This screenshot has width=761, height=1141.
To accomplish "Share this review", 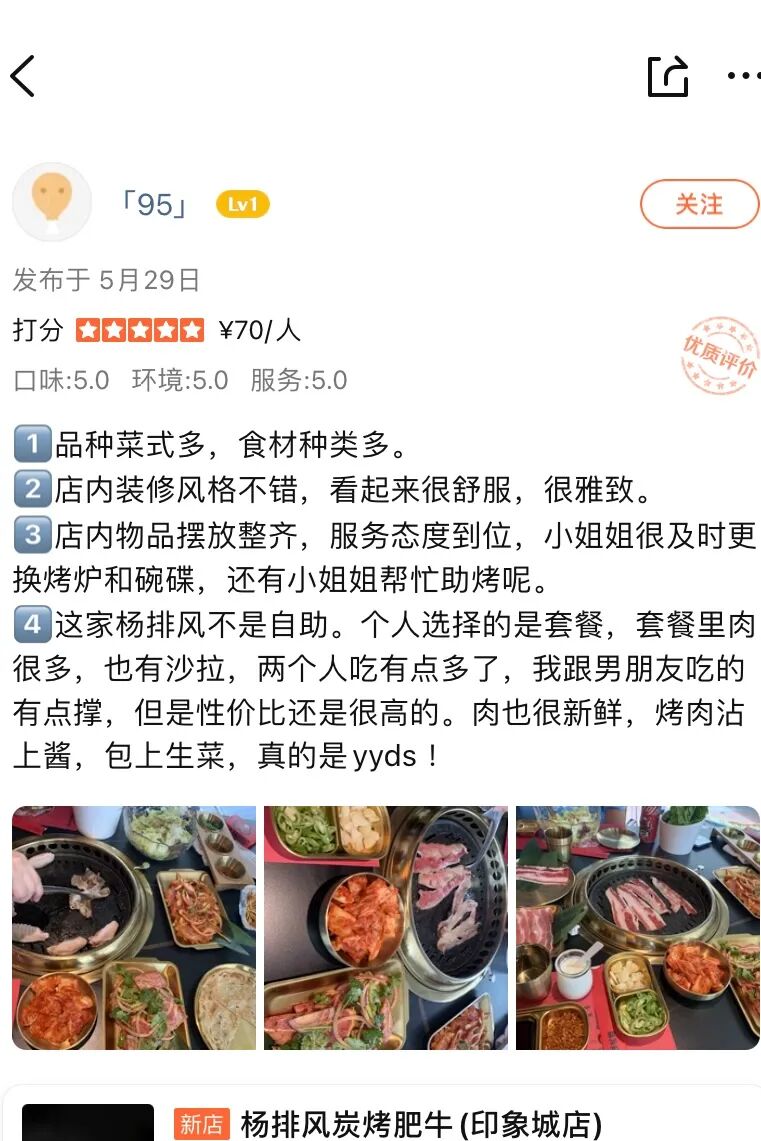I will (x=668, y=76).
